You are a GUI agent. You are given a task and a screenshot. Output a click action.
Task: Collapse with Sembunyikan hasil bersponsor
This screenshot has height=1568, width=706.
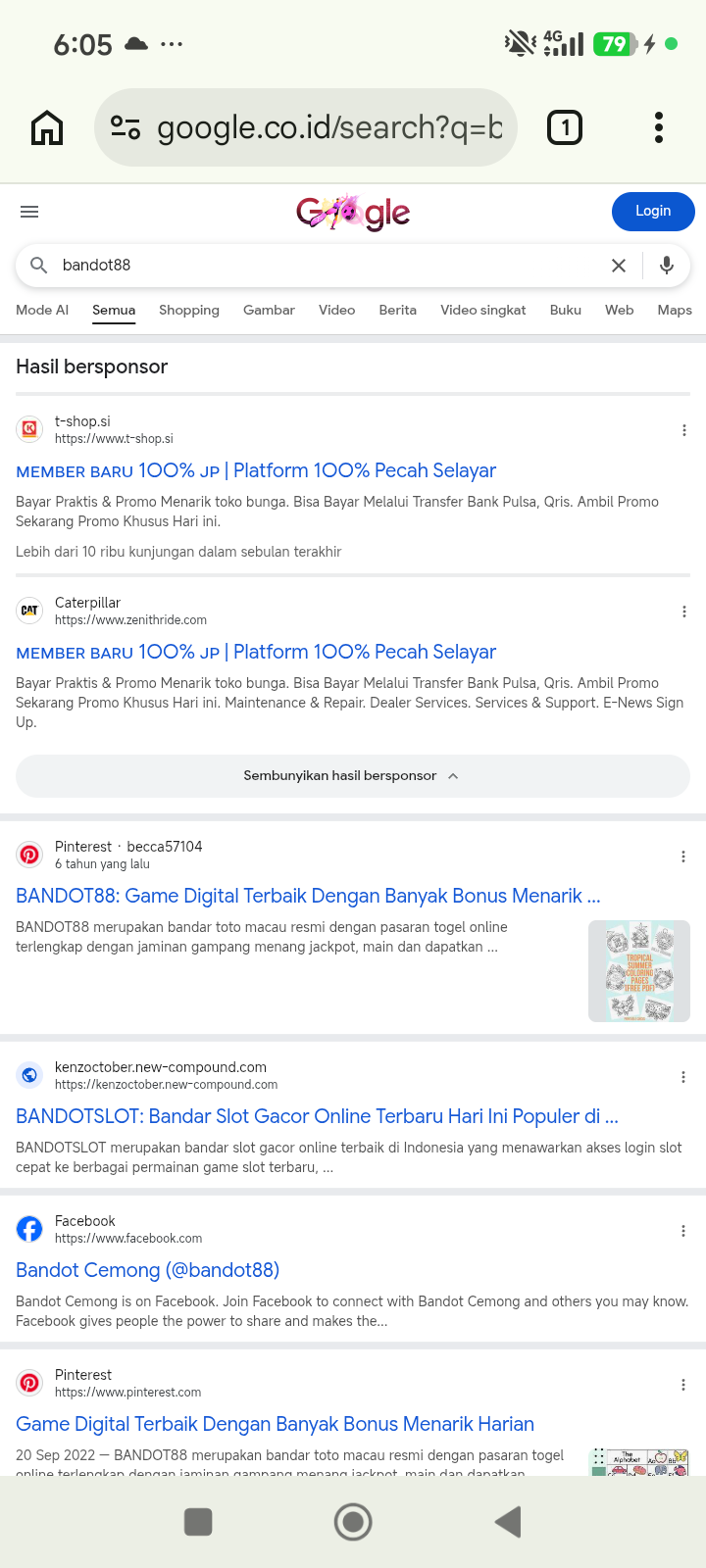click(353, 776)
